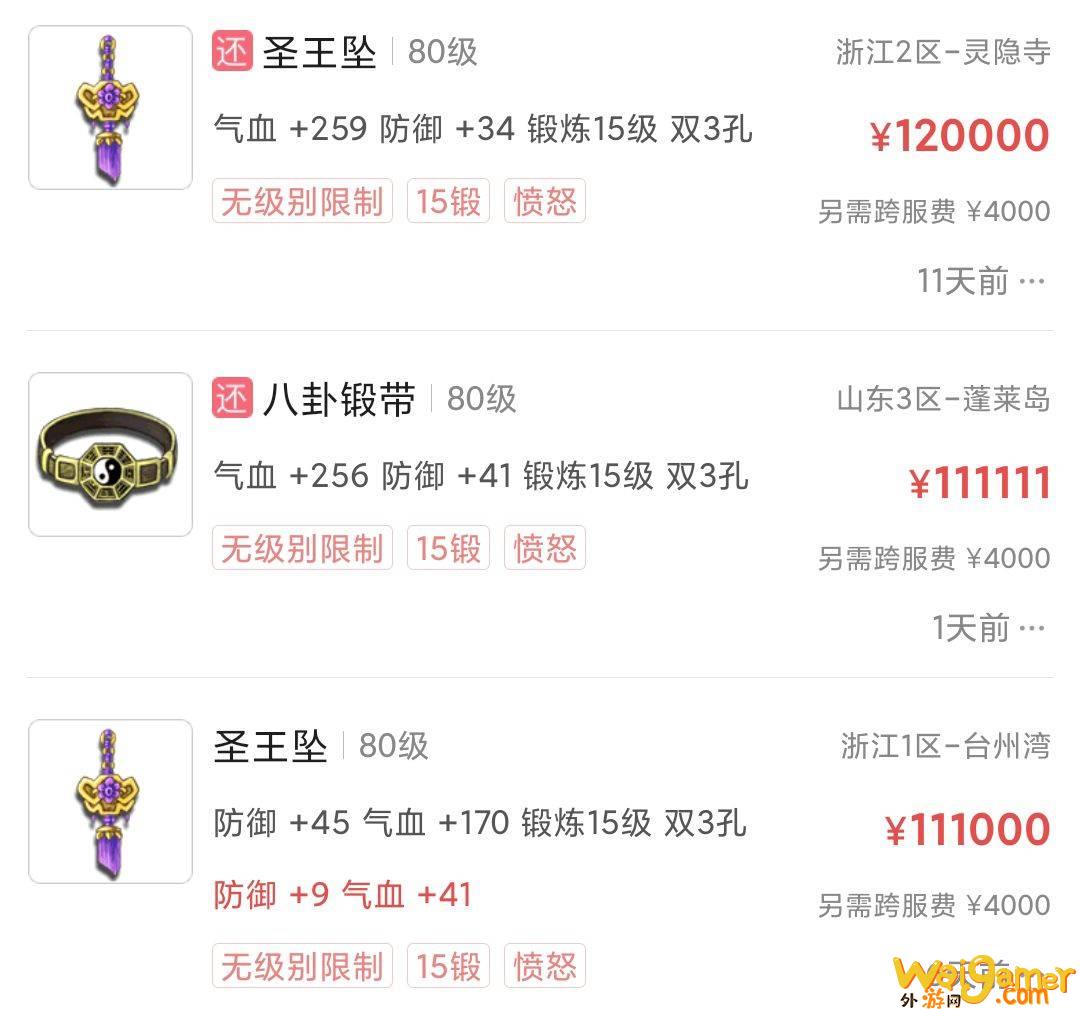1080x1009 pixels.
Task: View the 八卦锻带 item image
Action: 110,455
